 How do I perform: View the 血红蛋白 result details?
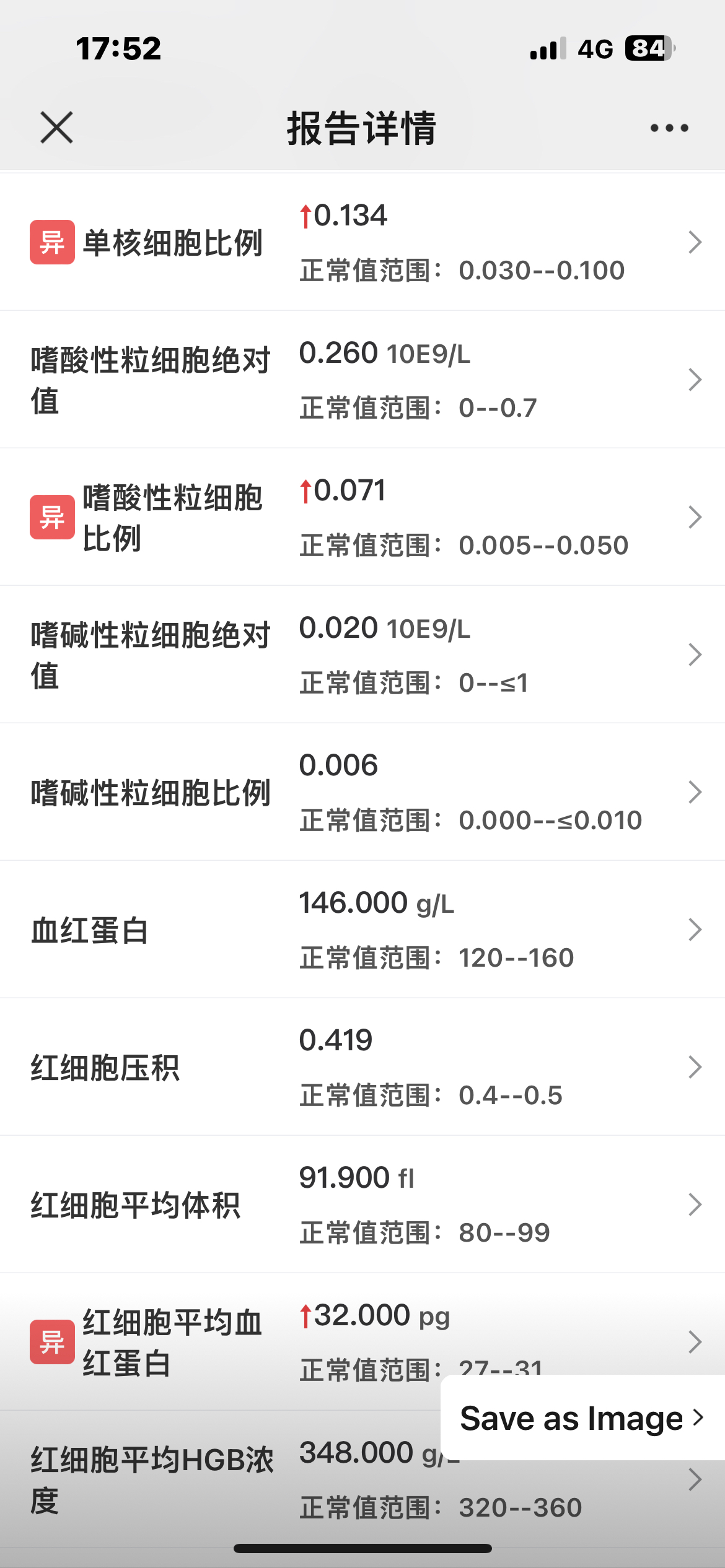362,930
